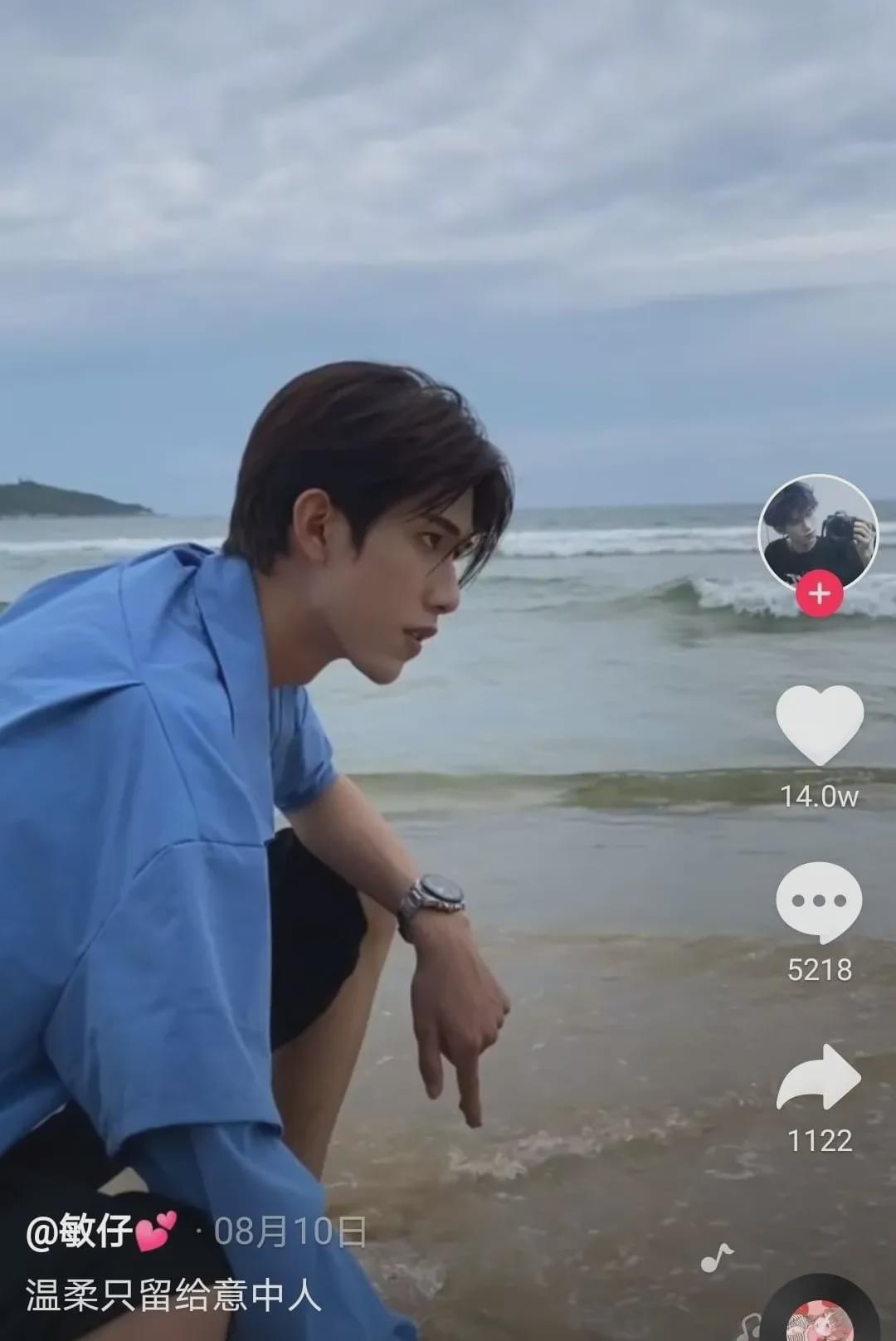Open the creator's profile avatar
This screenshot has width=896, height=1341.
tap(817, 531)
